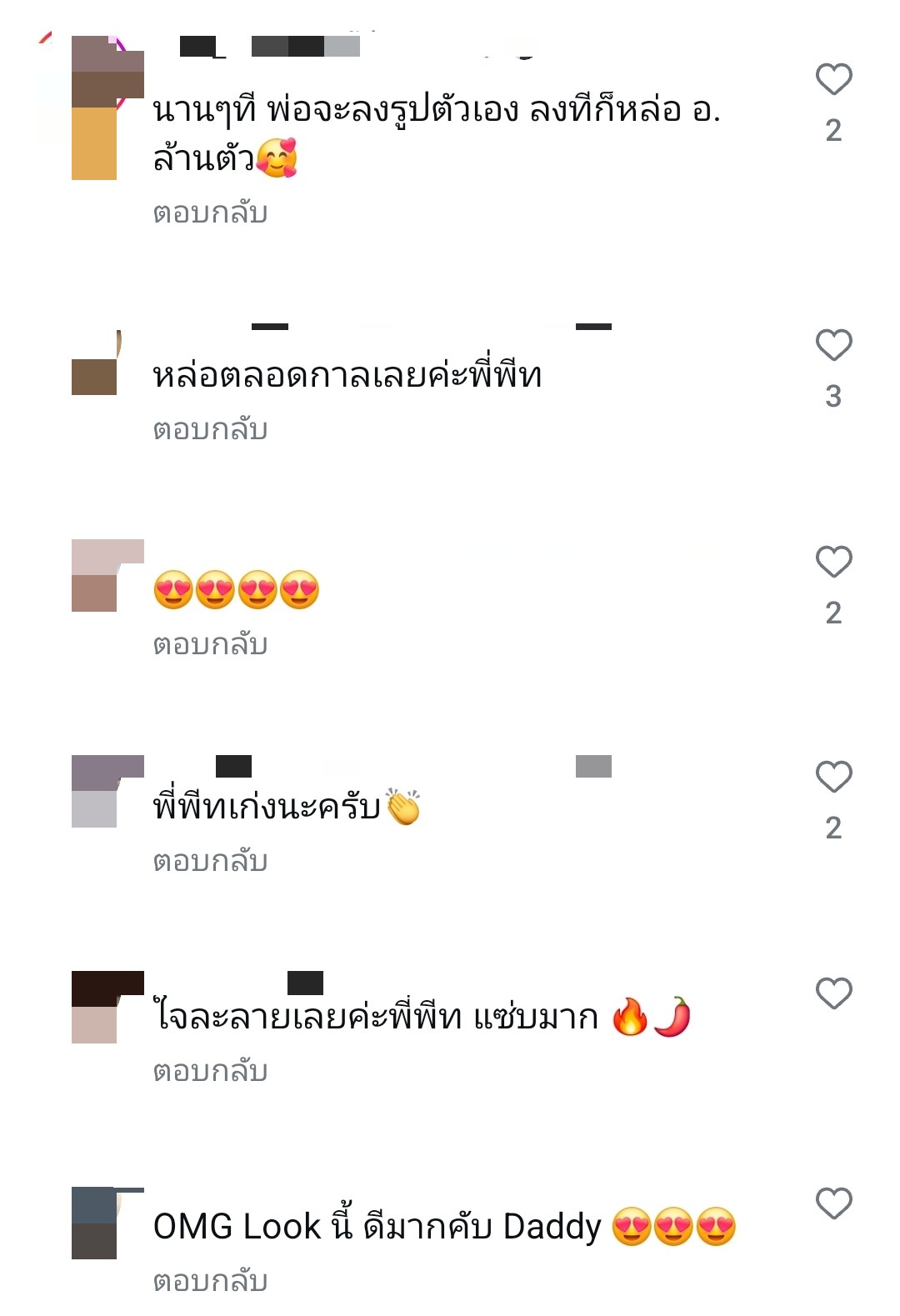Like the comment starting with นานๆที พ่อจะลงรูปตัวเอง

pos(833,79)
